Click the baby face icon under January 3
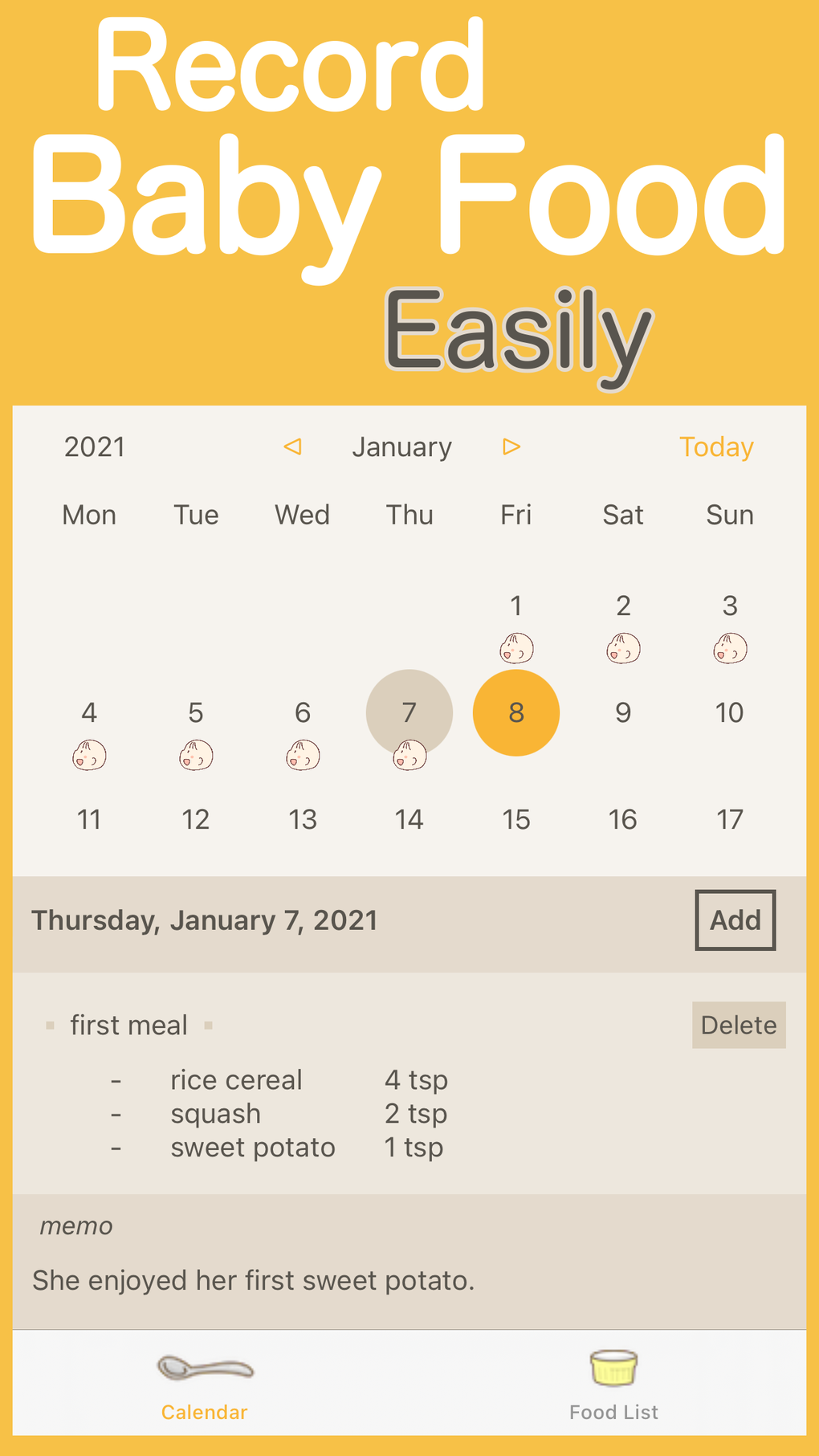 [x=729, y=647]
